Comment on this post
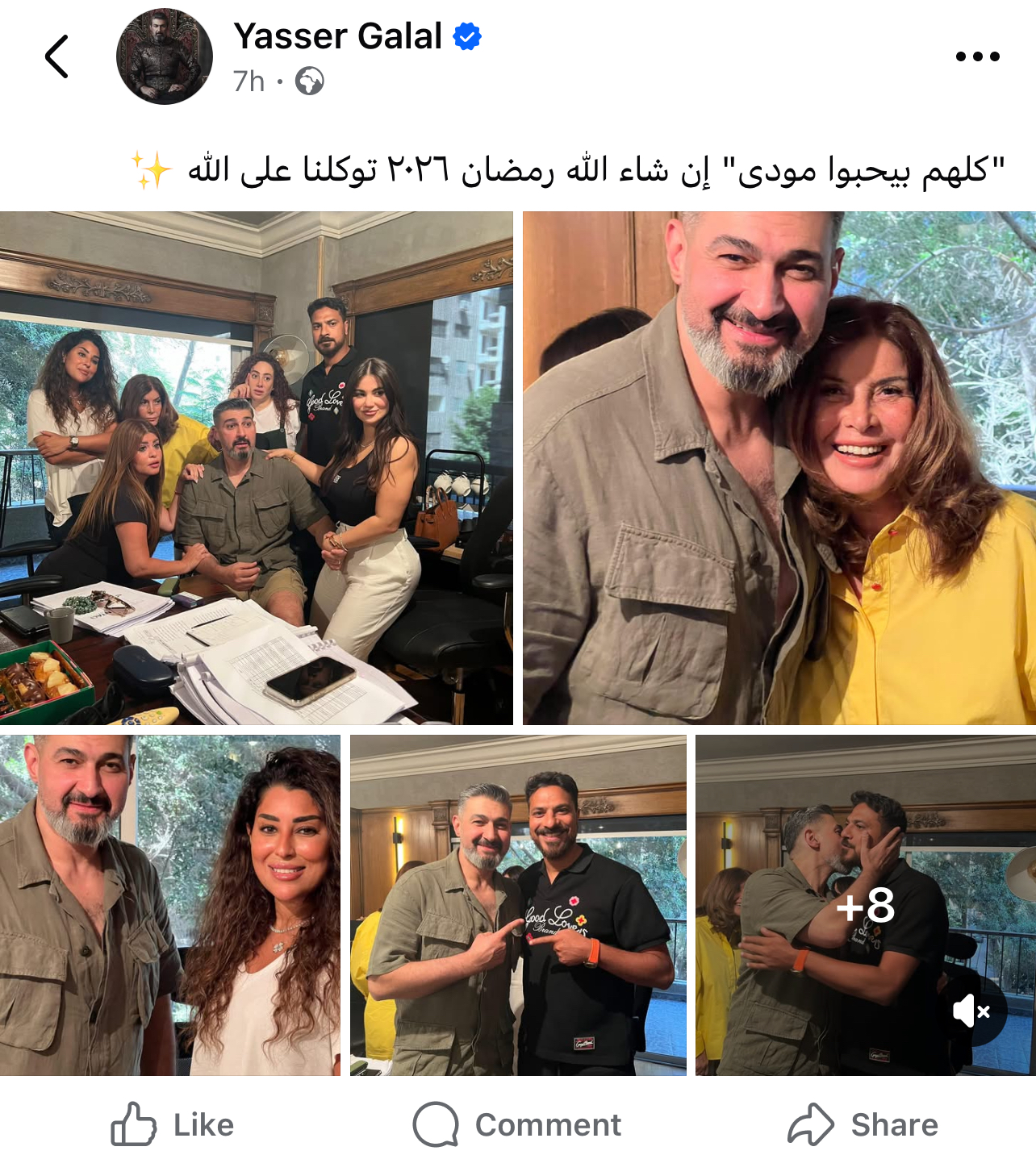This screenshot has width=1036, height=1155. coord(517,1124)
